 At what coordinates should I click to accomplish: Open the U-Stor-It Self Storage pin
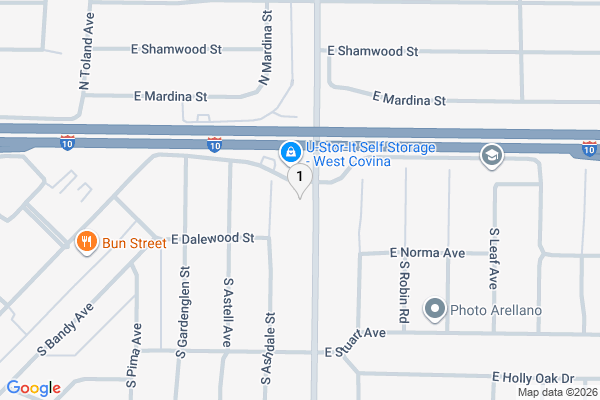tap(290, 151)
